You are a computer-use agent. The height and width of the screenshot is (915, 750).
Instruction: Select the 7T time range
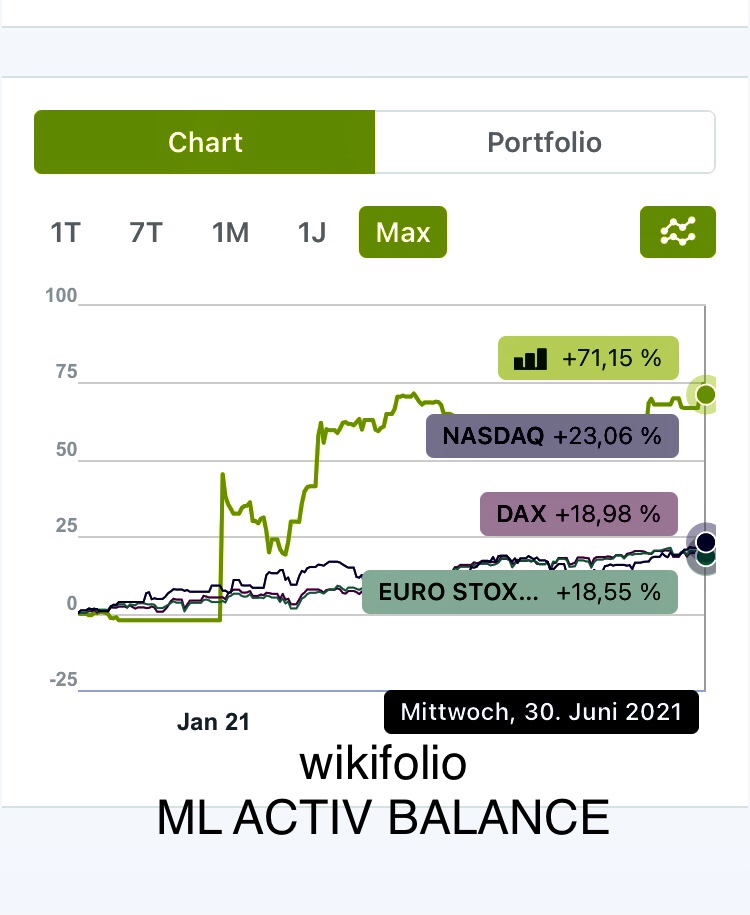(x=146, y=233)
